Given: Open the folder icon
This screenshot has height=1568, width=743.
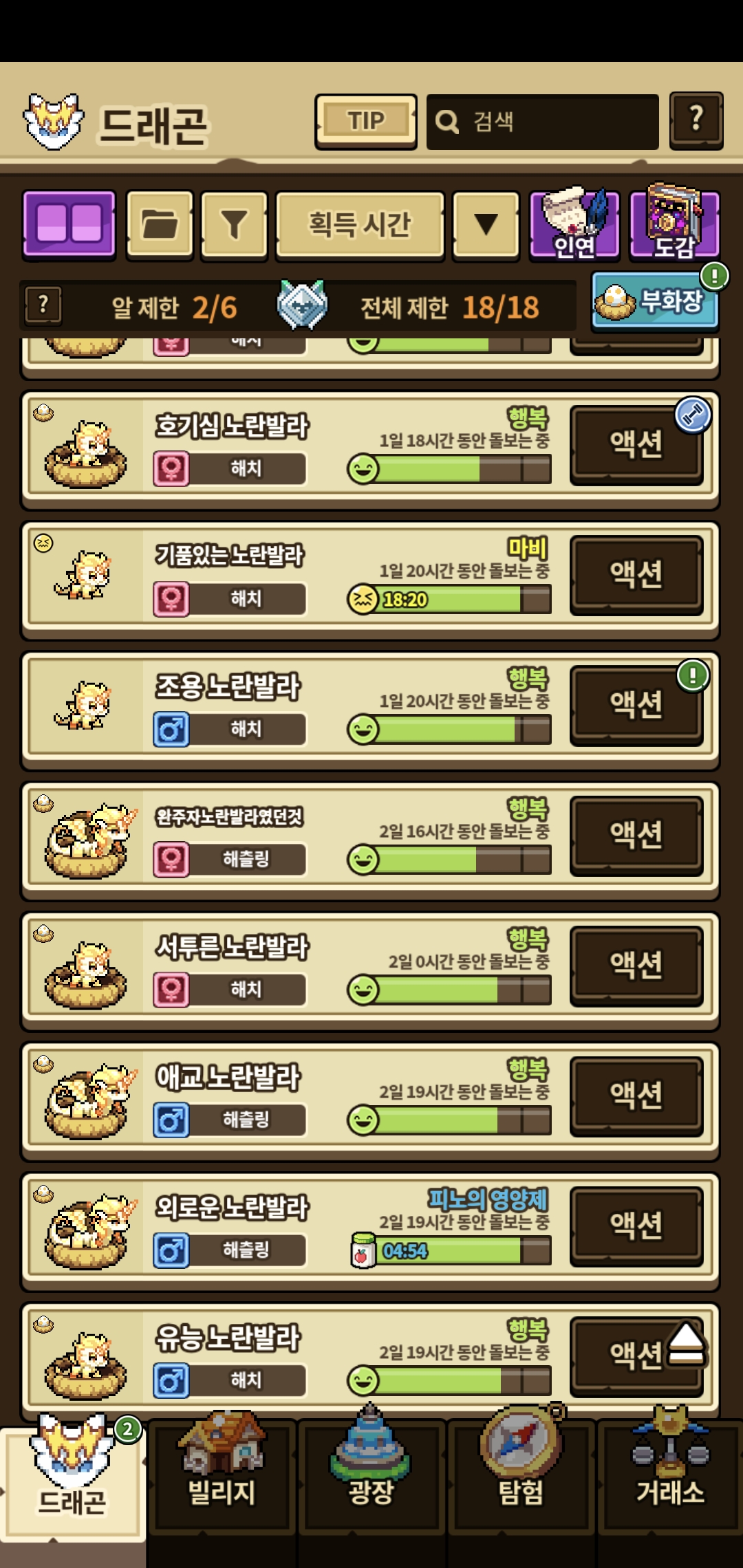Looking at the screenshot, I should [160, 224].
